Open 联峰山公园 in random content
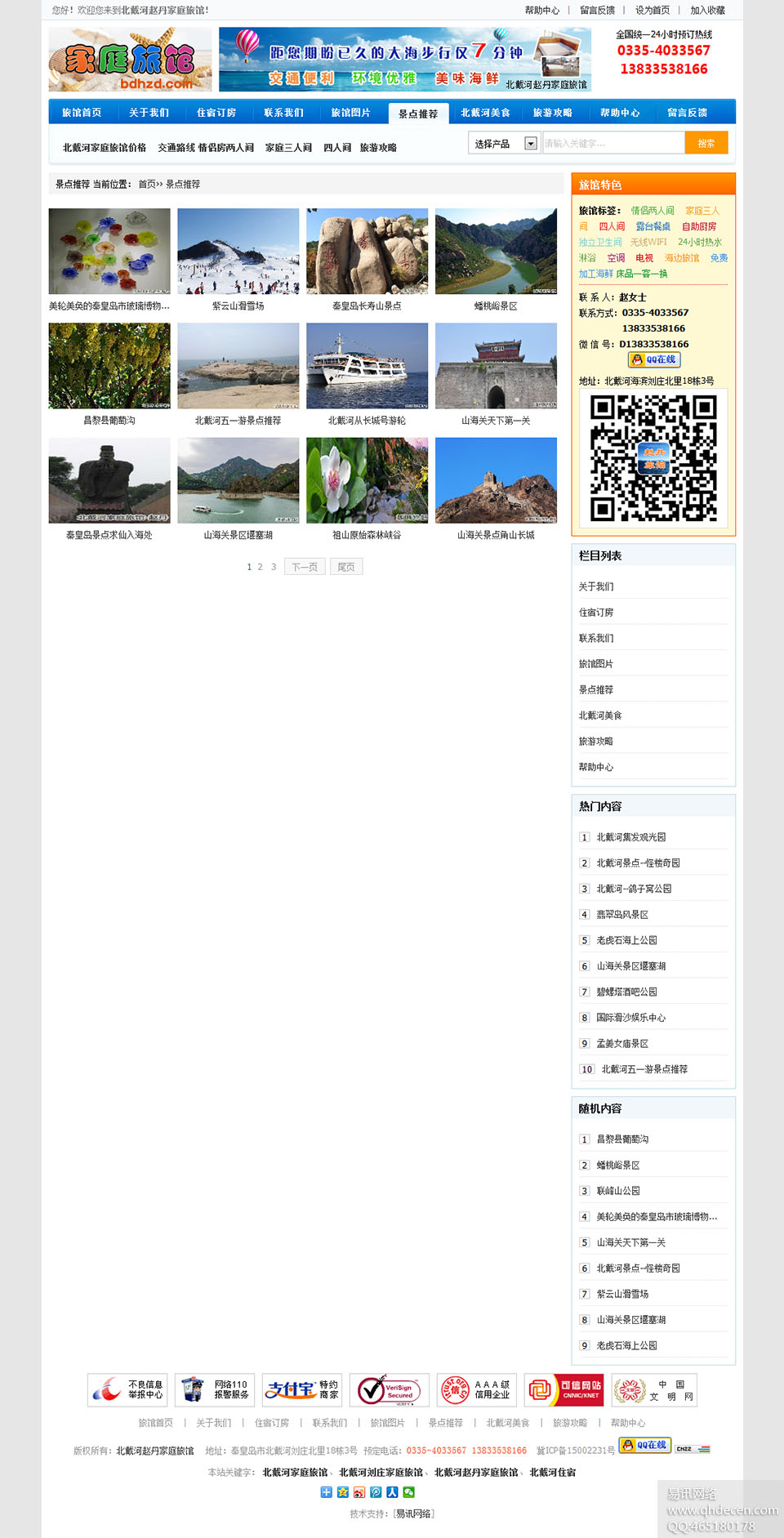This screenshot has height=1538, width=784. pyautogui.click(x=618, y=1191)
